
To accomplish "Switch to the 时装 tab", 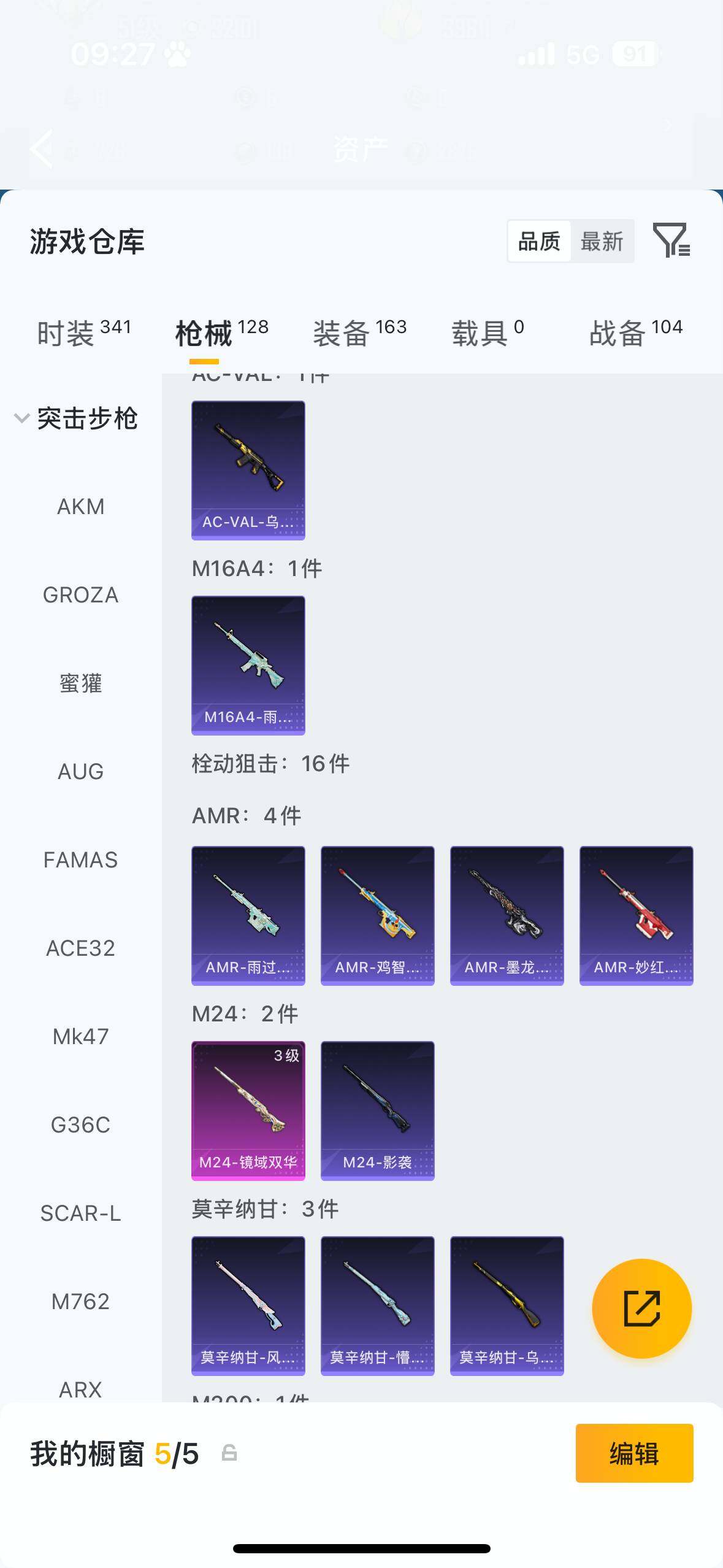I will tap(84, 333).
